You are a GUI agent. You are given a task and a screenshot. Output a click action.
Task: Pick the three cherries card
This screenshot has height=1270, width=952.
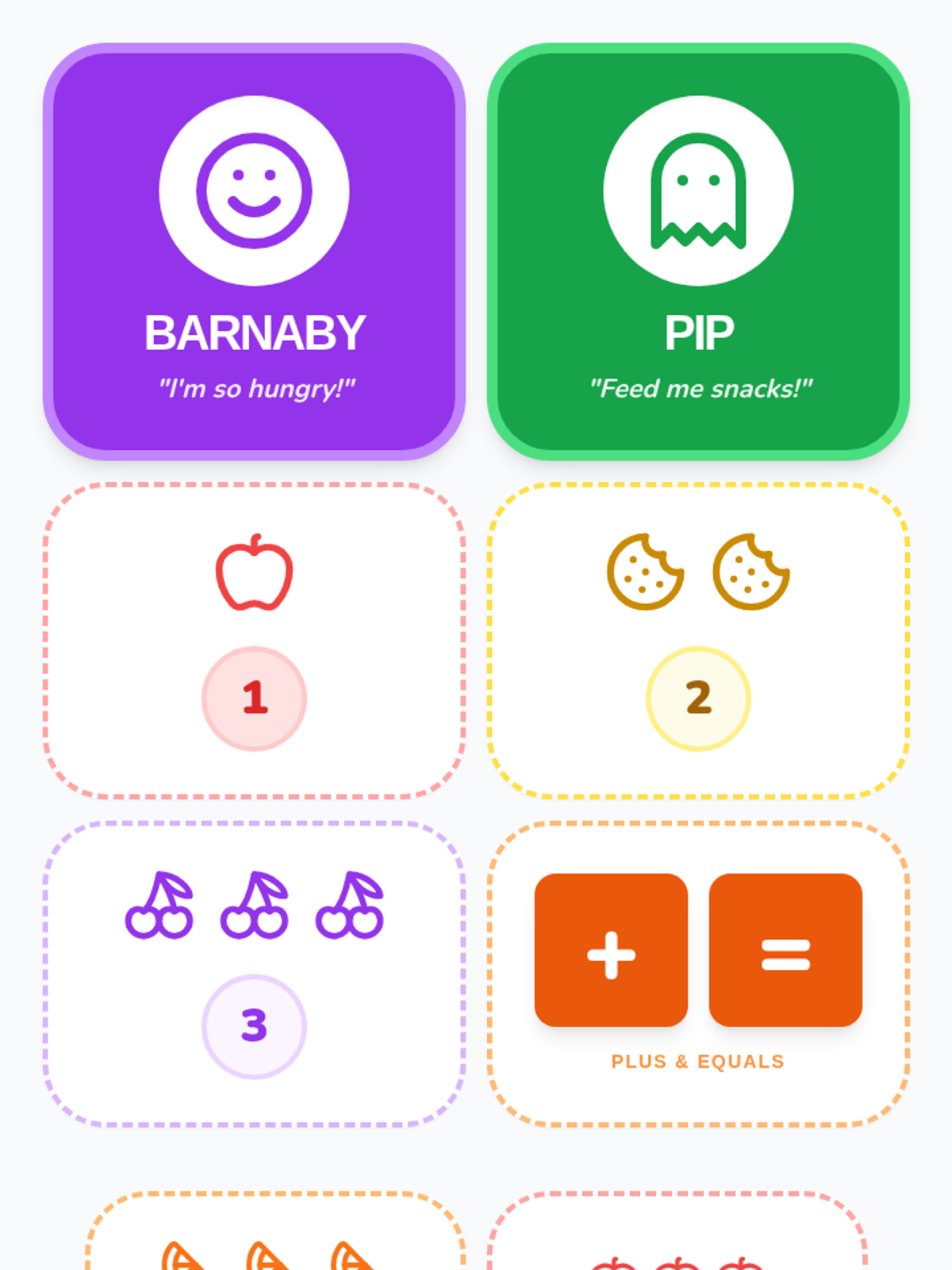tap(254, 974)
